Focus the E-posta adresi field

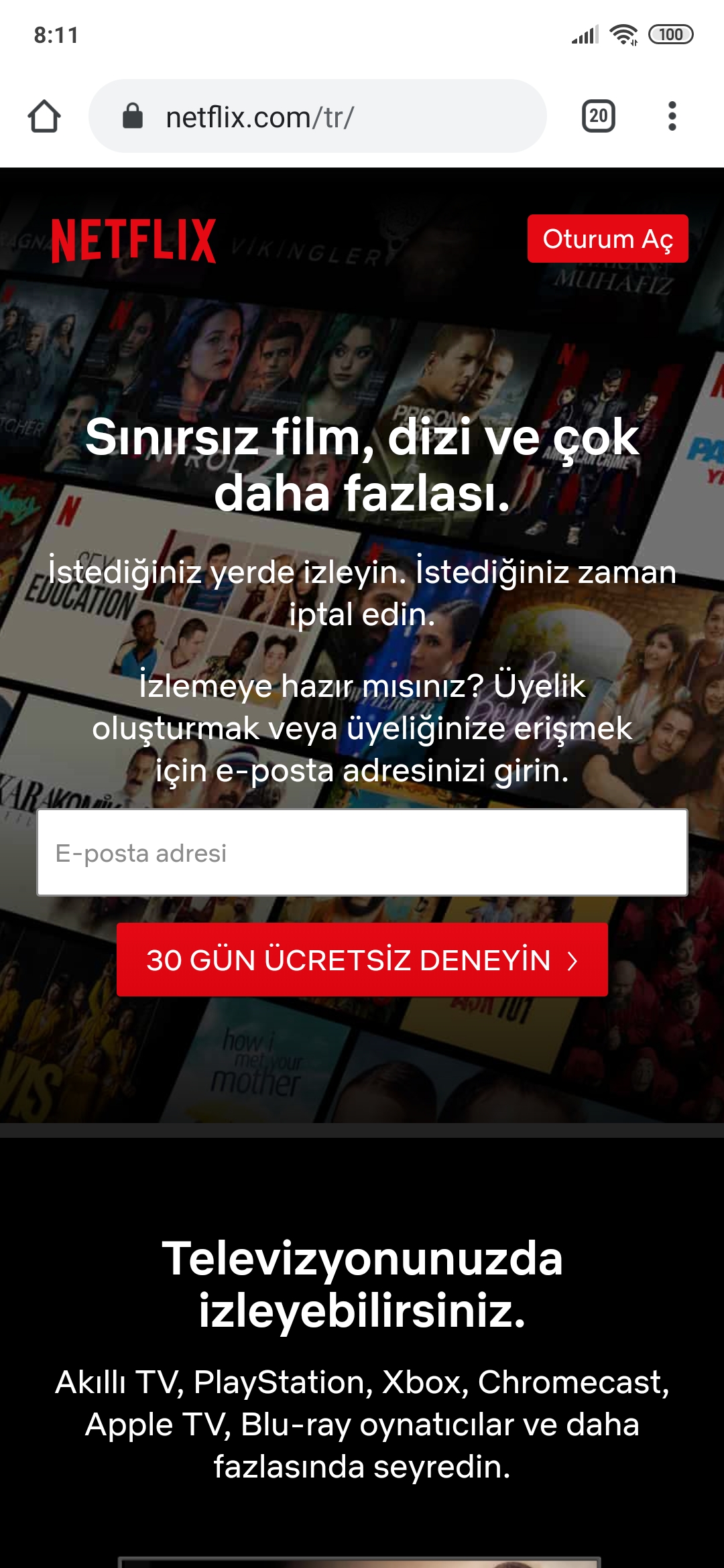[x=362, y=852]
